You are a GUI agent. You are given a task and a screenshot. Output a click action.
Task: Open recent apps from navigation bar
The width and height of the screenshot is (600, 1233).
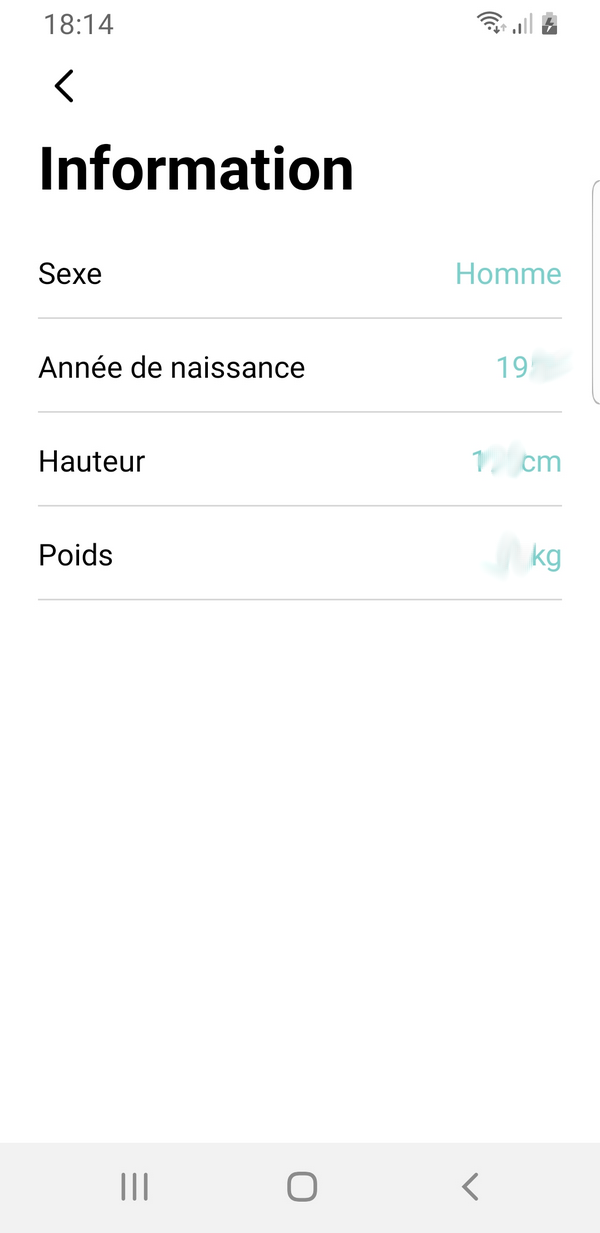[x=134, y=1187]
